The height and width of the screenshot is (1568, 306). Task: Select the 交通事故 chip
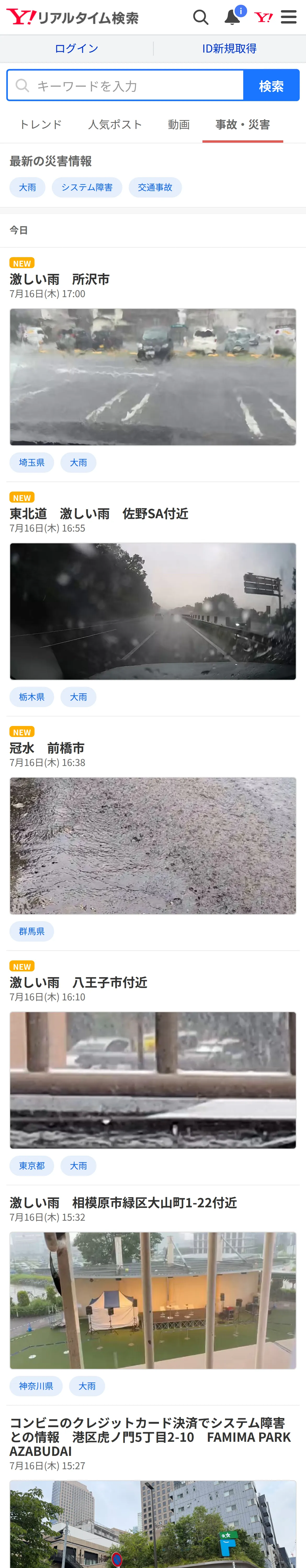(x=155, y=187)
